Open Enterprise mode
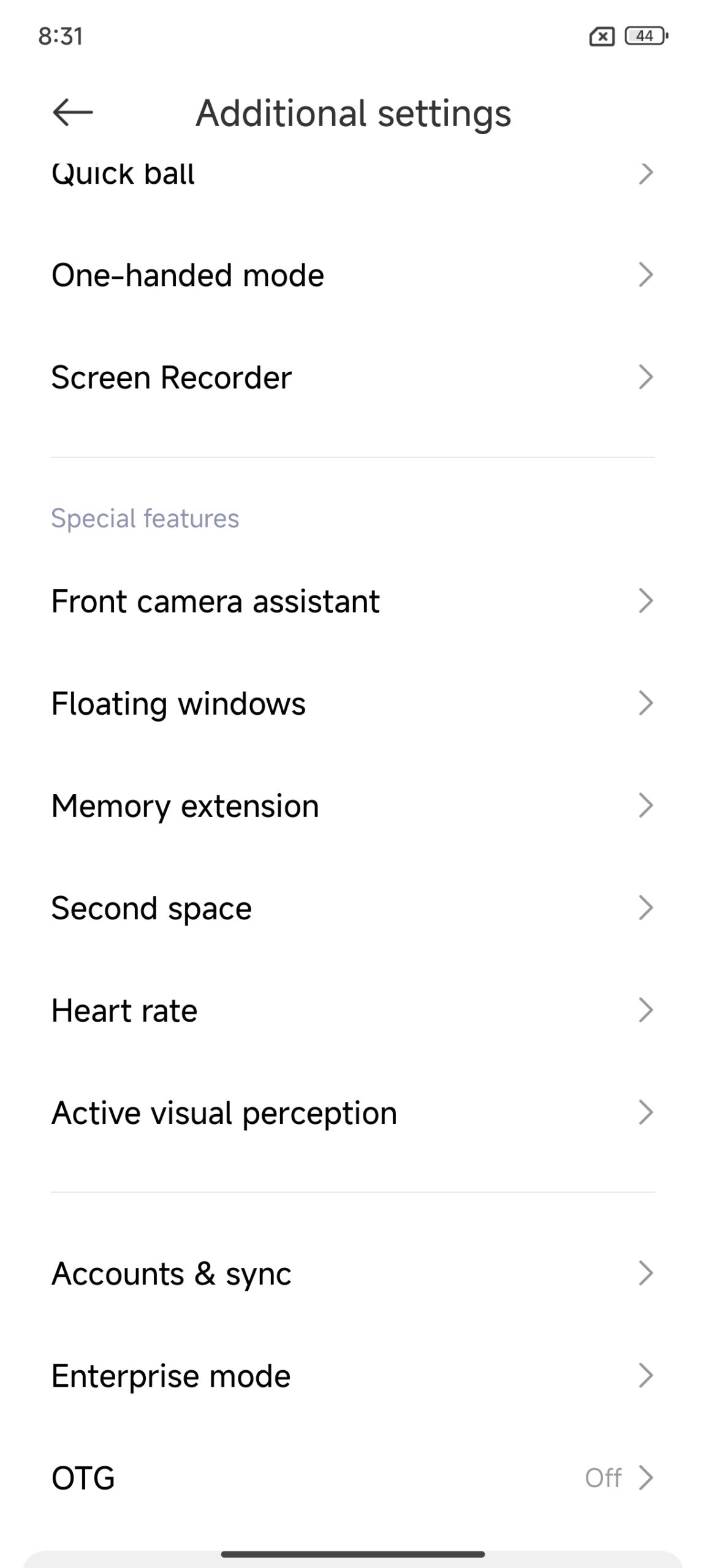This screenshot has height=1568, width=706. [353, 1376]
